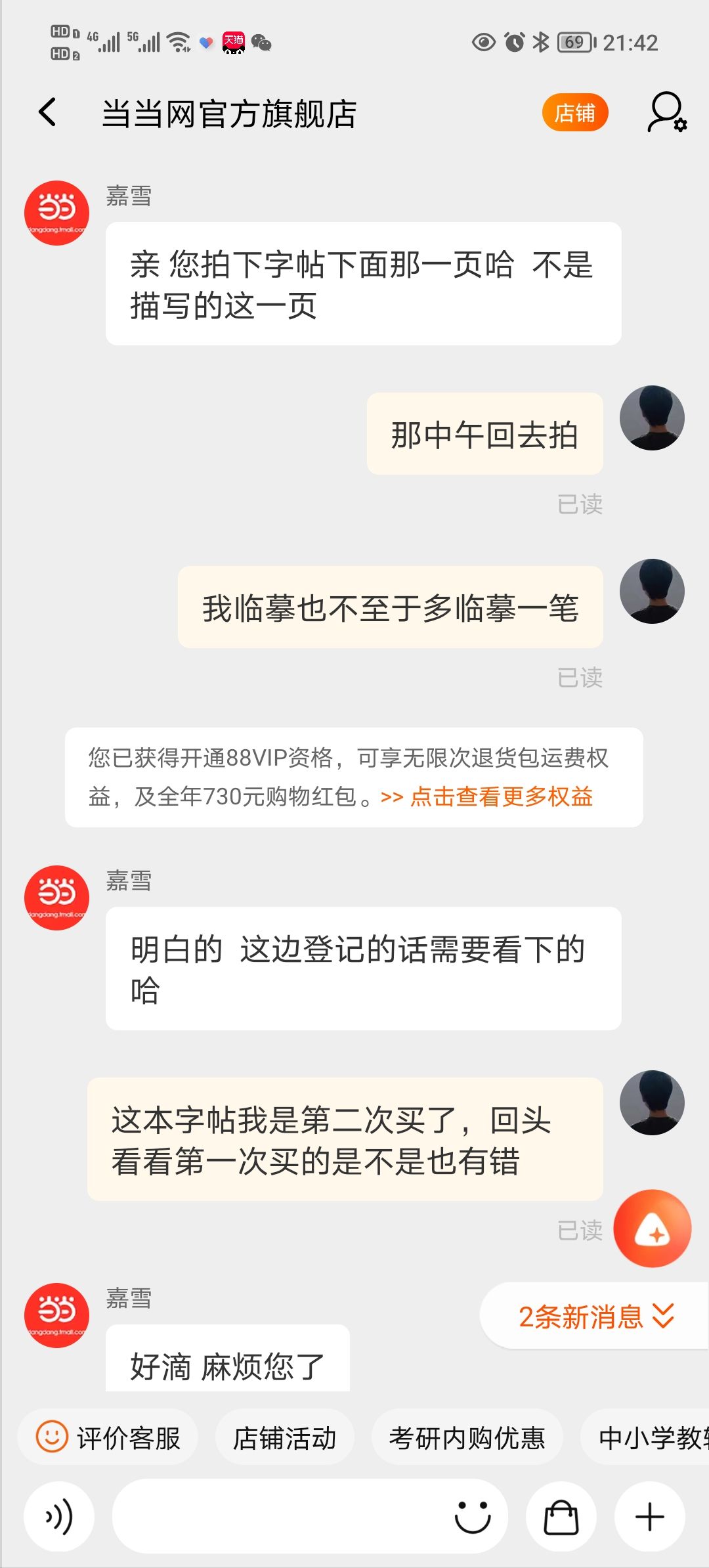
Task: Tap the 当当 avatar of the top message
Action: (x=56, y=213)
